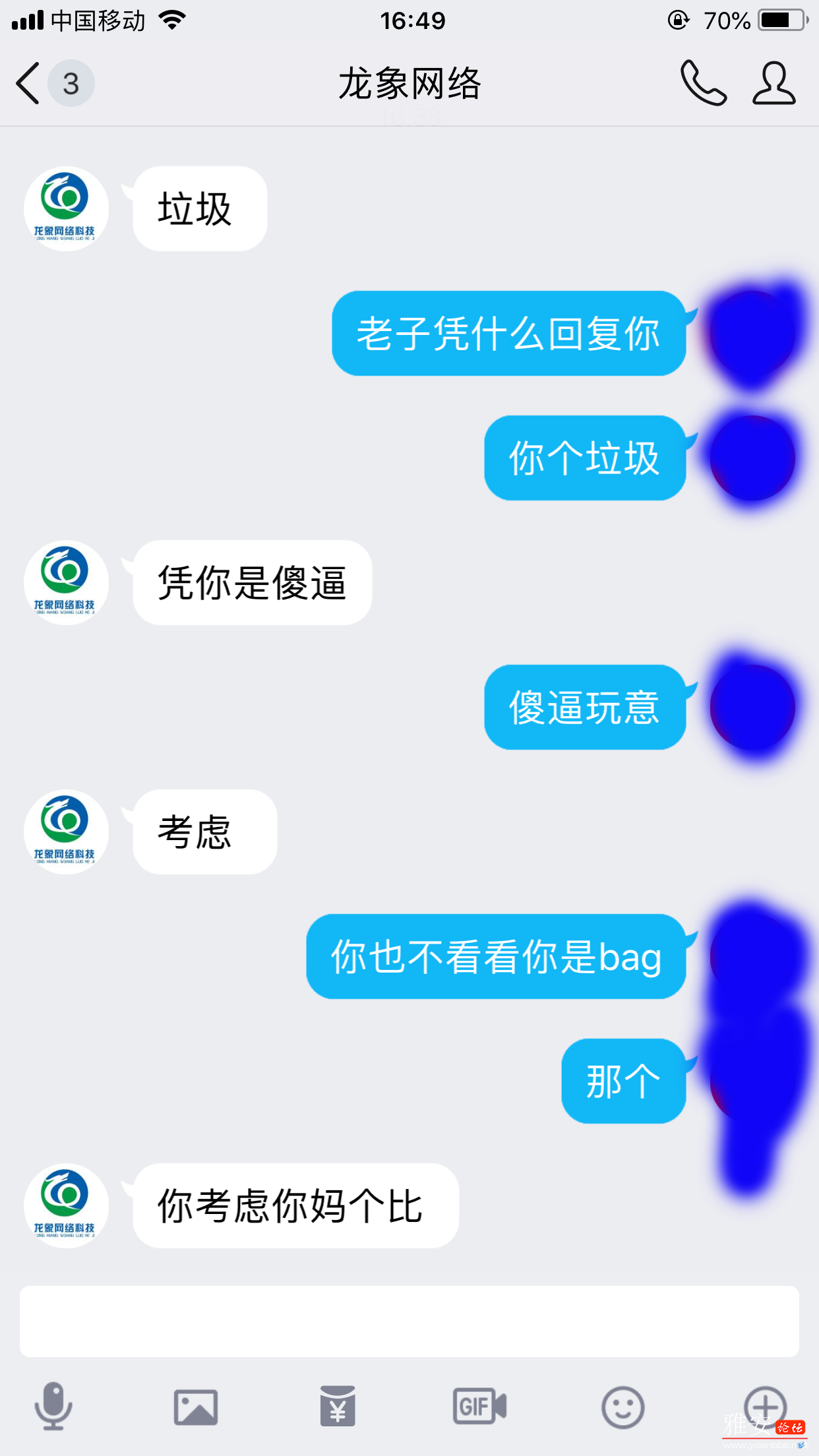Open the emoji picker
The width and height of the screenshot is (819, 1456).
pyautogui.click(x=622, y=1407)
